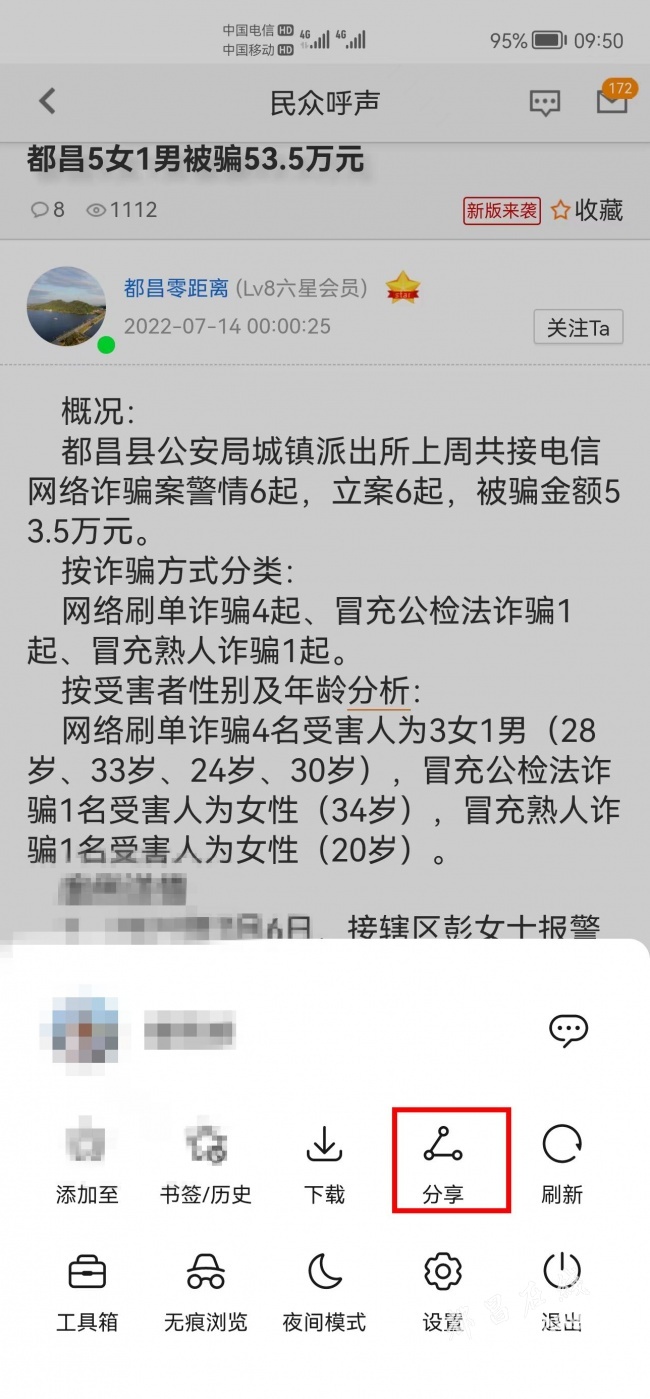Exit the browser with 退出
This screenshot has height=1399, width=650.
pos(561,1291)
